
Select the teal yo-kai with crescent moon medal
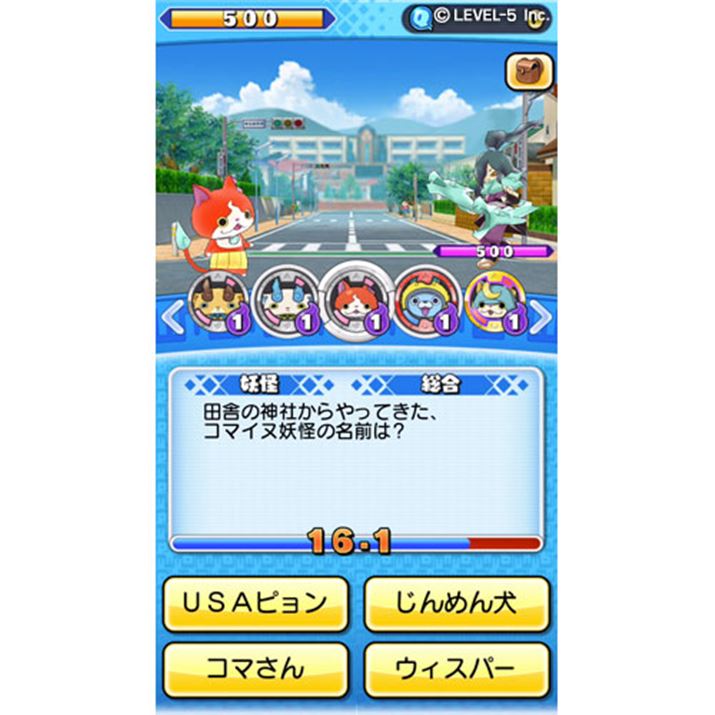click(x=495, y=300)
